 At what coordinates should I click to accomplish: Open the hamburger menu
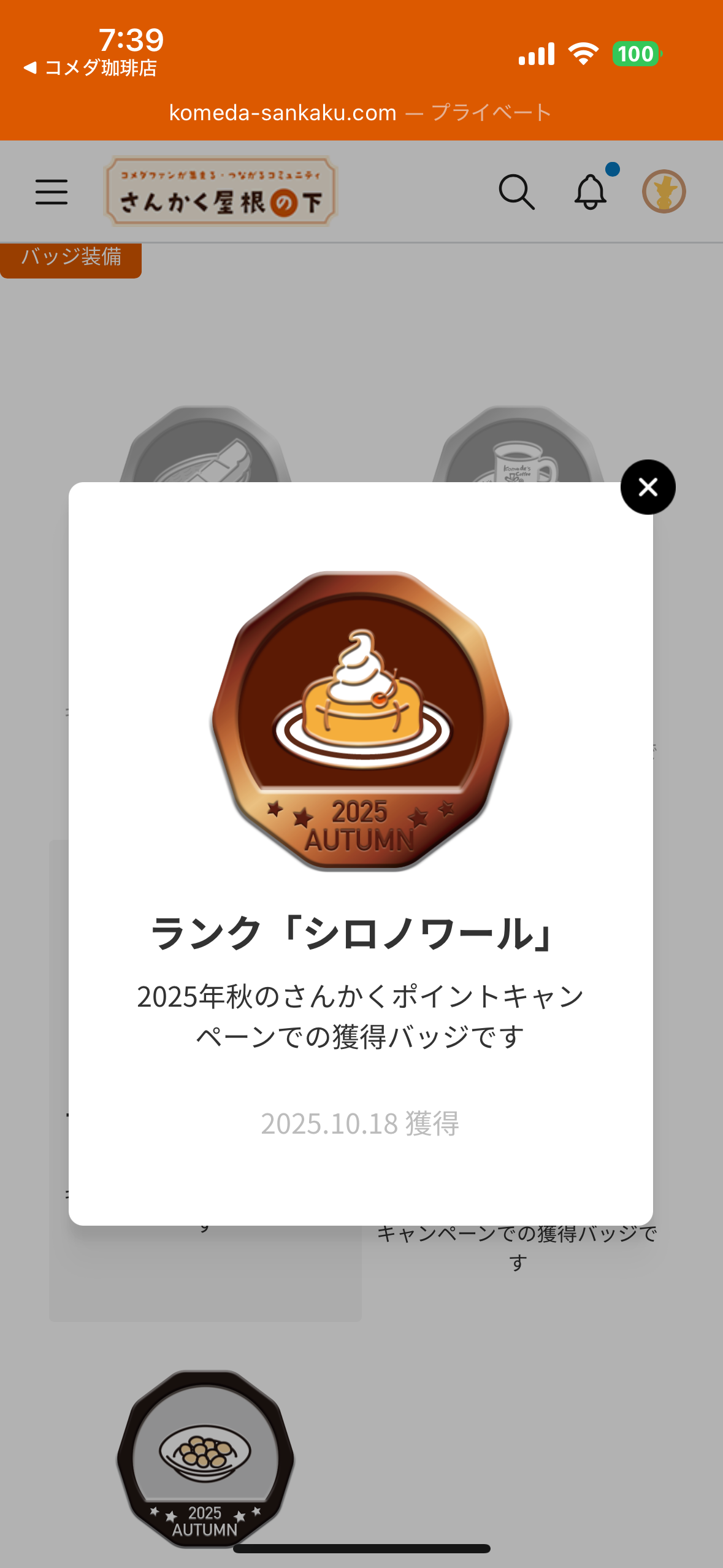pos(52,192)
